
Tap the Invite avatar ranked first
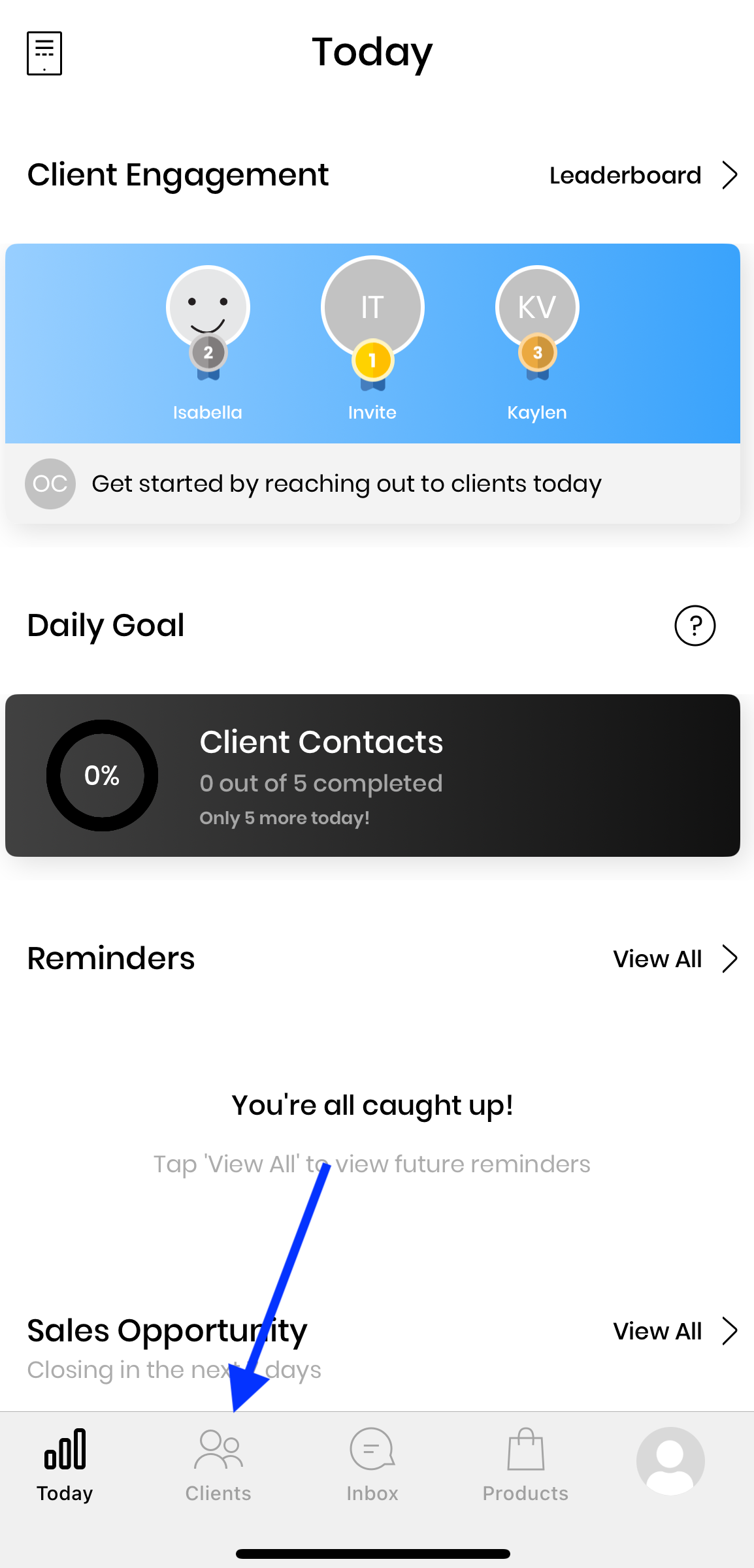tap(372, 308)
